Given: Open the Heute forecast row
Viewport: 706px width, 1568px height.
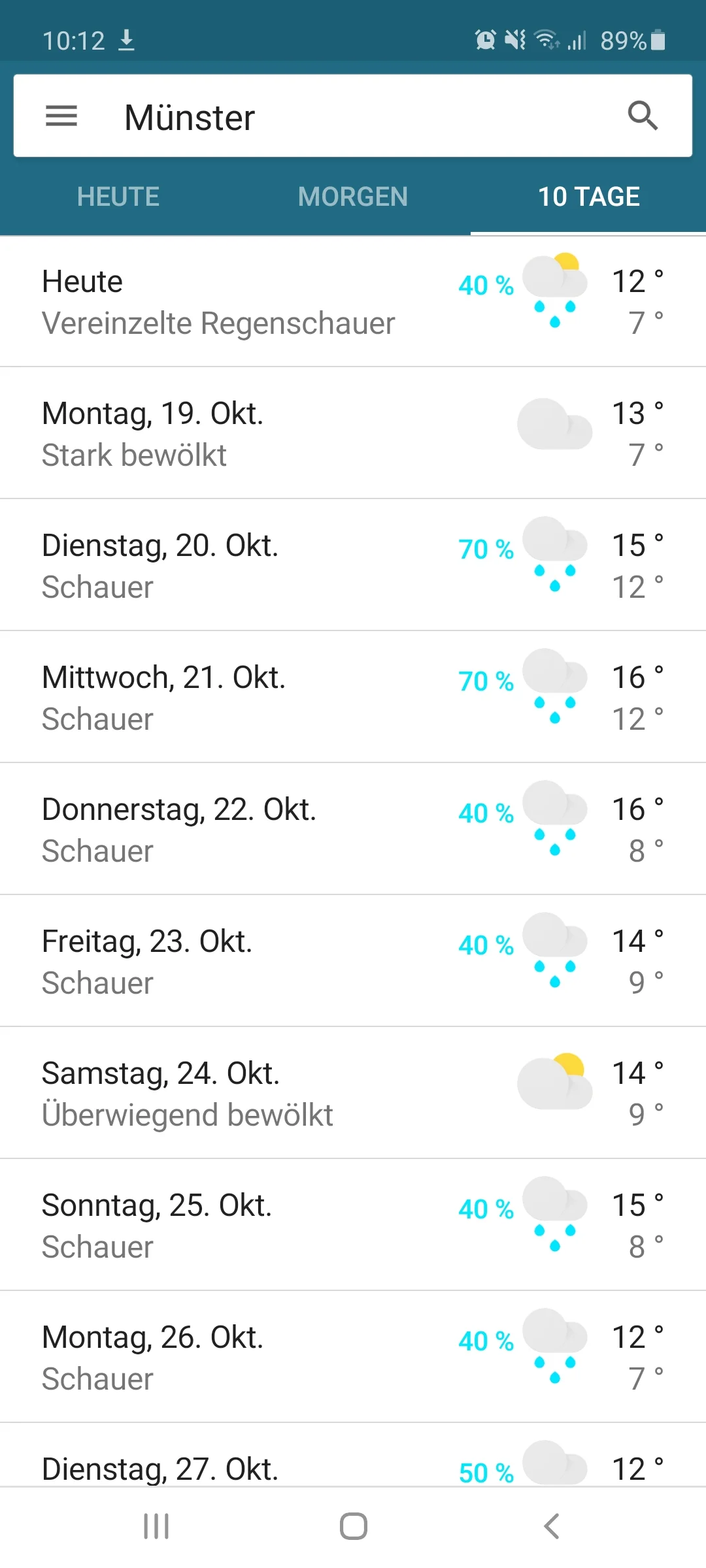Looking at the screenshot, I should tap(353, 302).
